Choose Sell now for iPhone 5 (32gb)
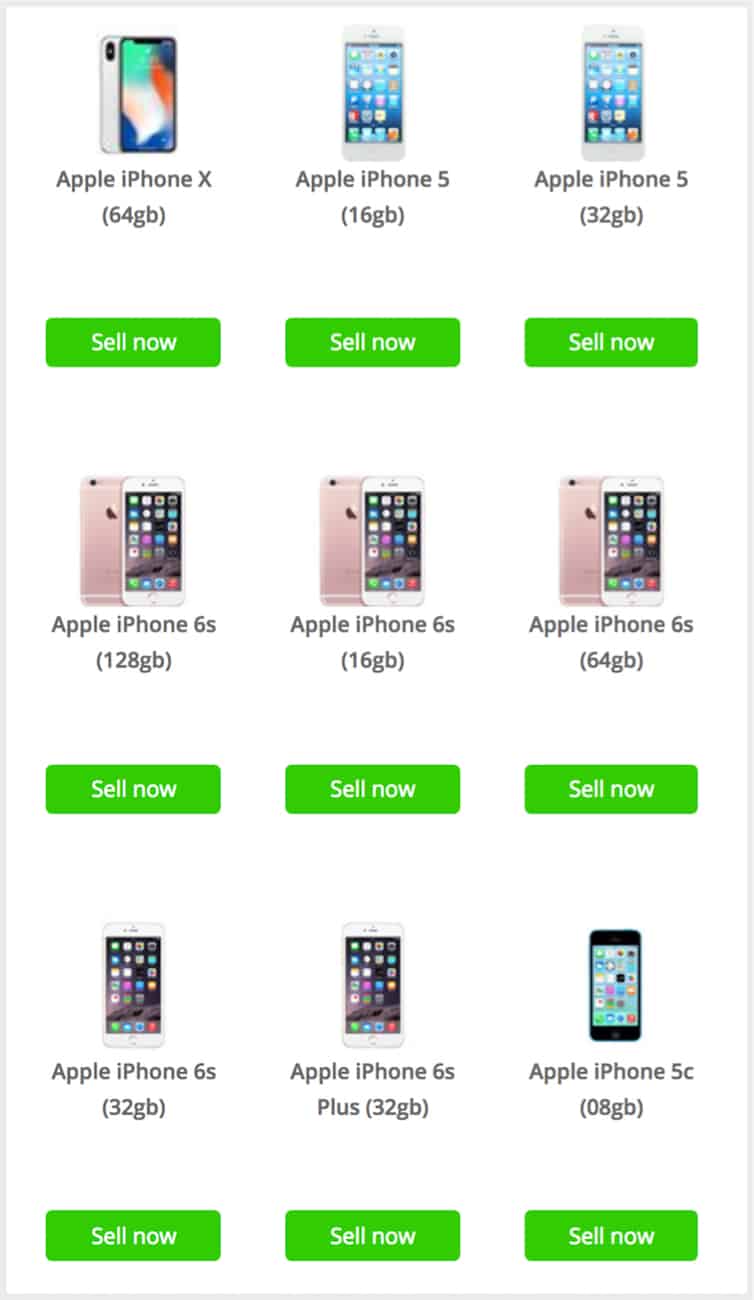The height and width of the screenshot is (1300, 754). click(611, 342)
